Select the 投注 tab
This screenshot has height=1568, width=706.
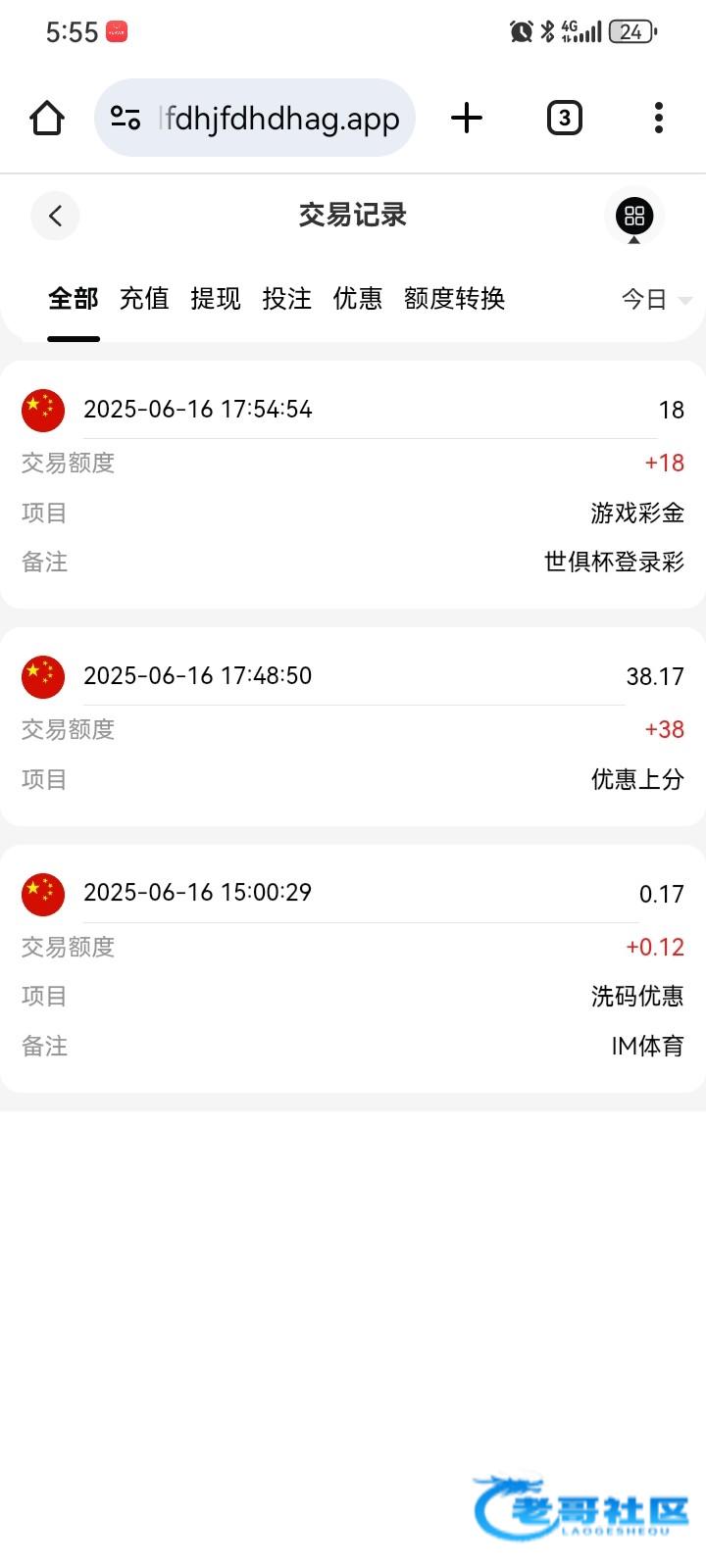286,298
